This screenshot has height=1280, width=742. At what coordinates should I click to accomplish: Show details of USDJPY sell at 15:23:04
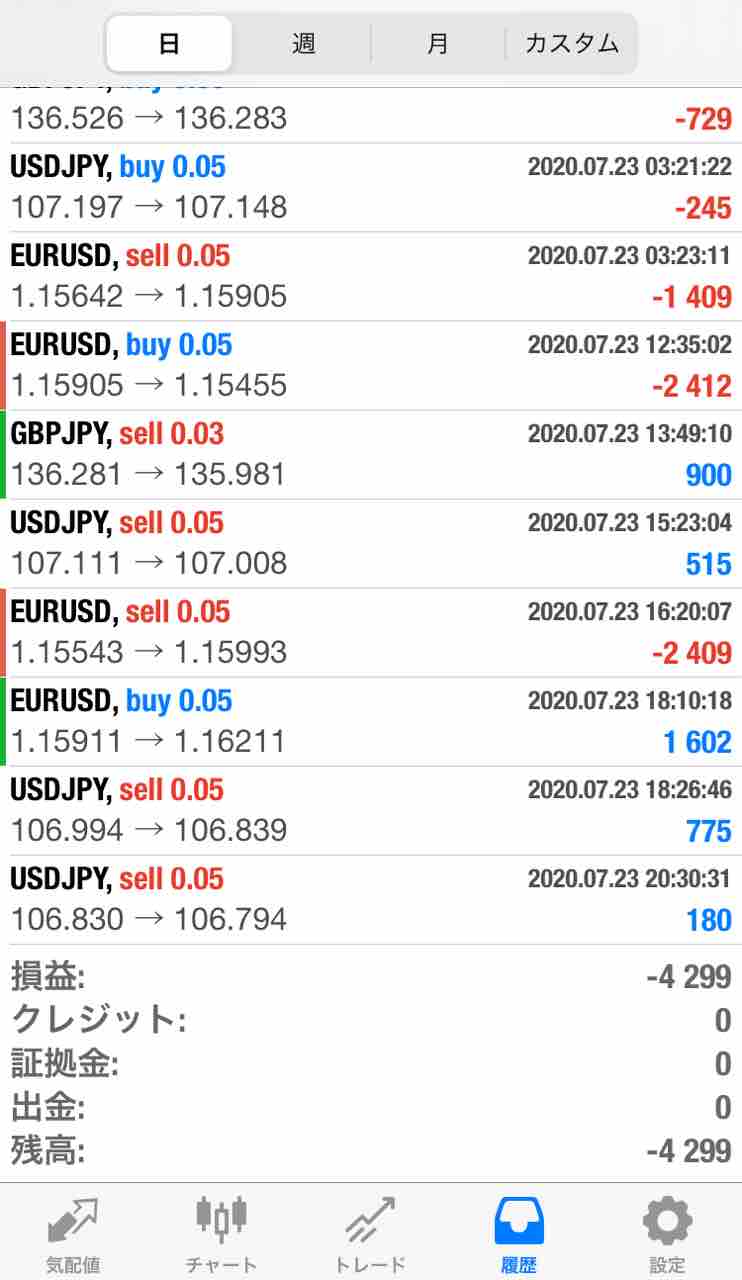[x=371, y=543]
